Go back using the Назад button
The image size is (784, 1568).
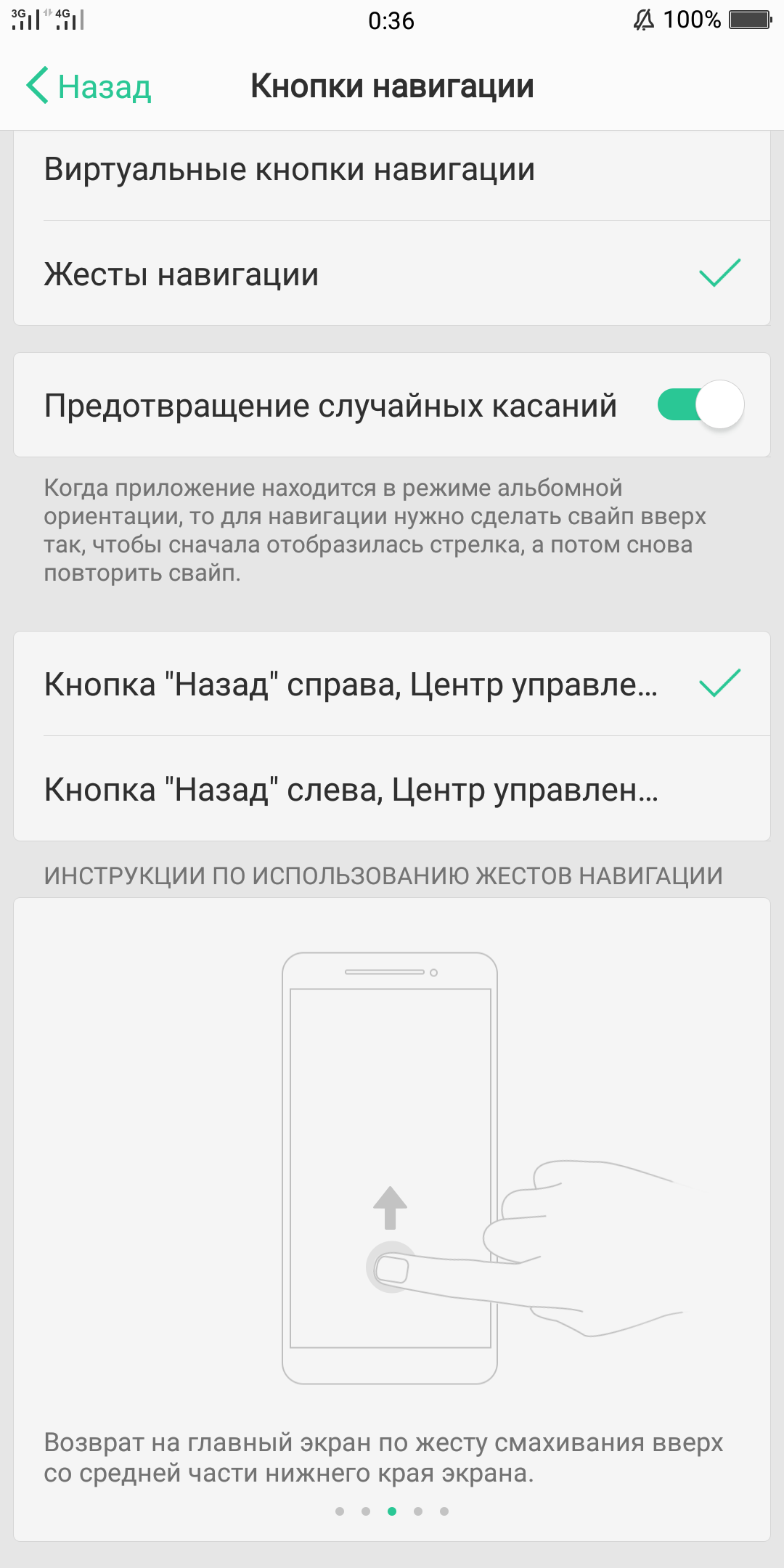pos(89,87)
